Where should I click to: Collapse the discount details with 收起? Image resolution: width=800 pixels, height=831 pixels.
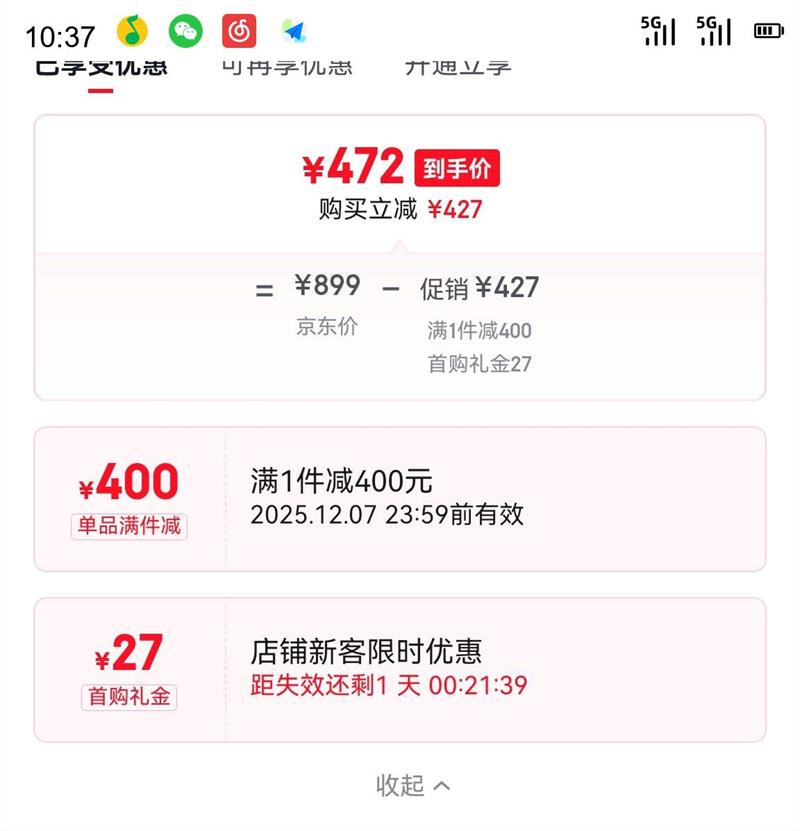(413, 785)
